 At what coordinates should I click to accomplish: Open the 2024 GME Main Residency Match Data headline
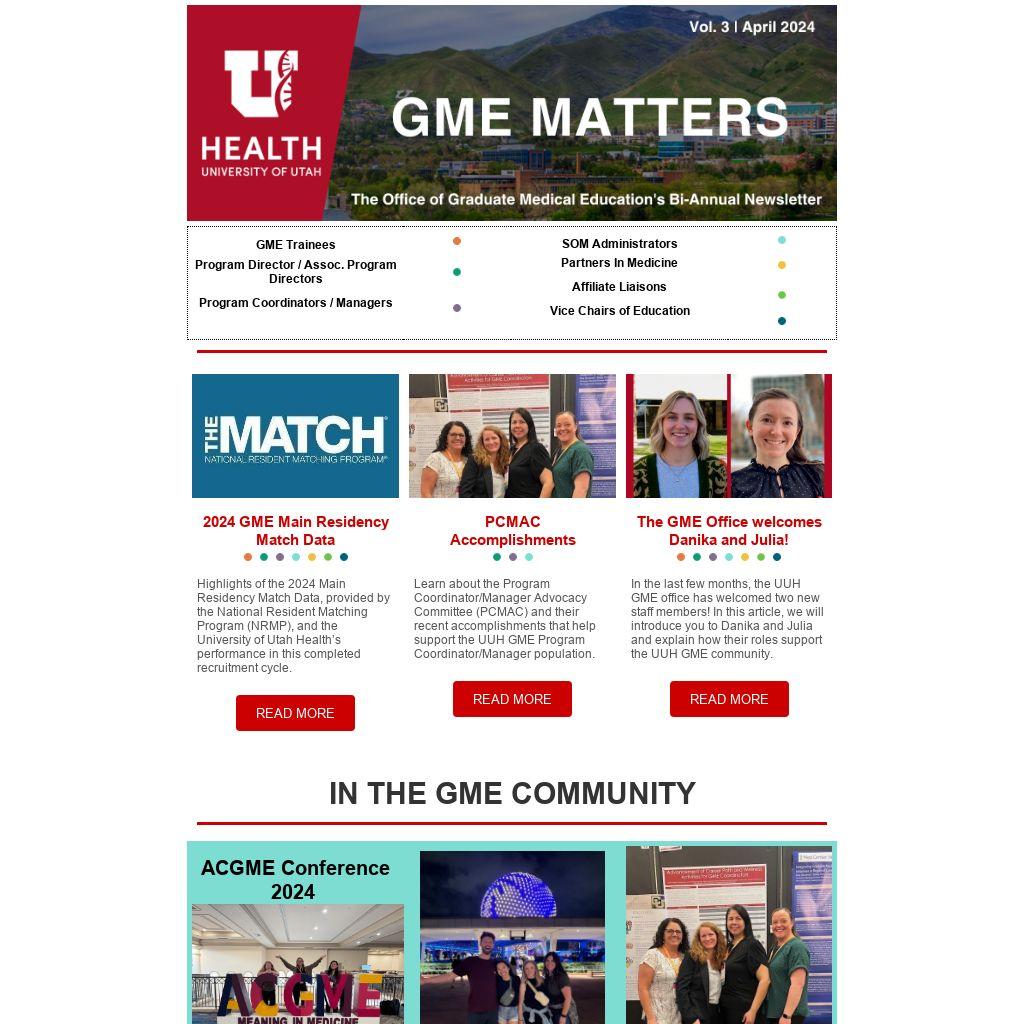[x=295, y=531]
